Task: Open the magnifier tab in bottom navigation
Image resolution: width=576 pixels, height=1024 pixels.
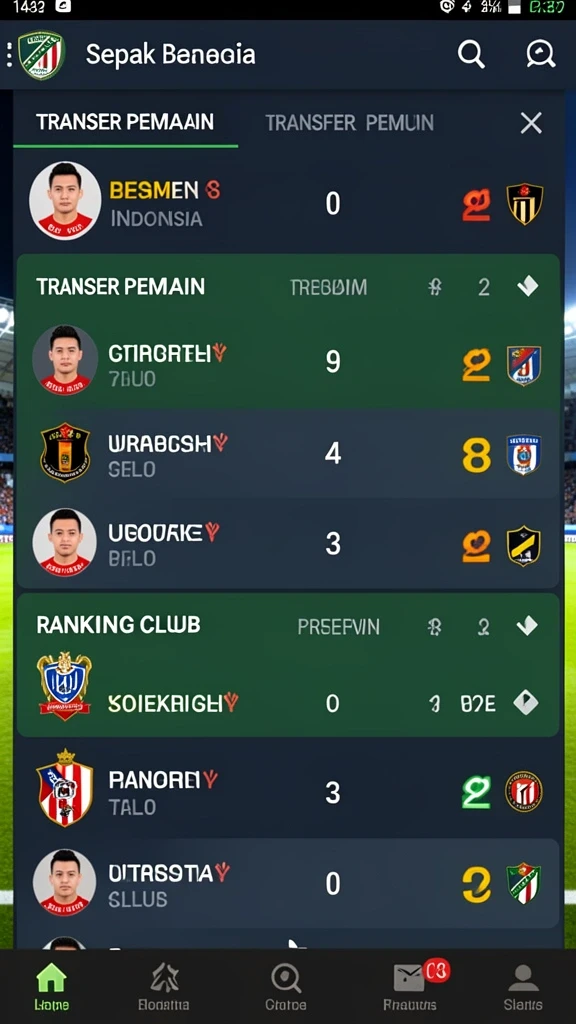Action: [286, 986]
